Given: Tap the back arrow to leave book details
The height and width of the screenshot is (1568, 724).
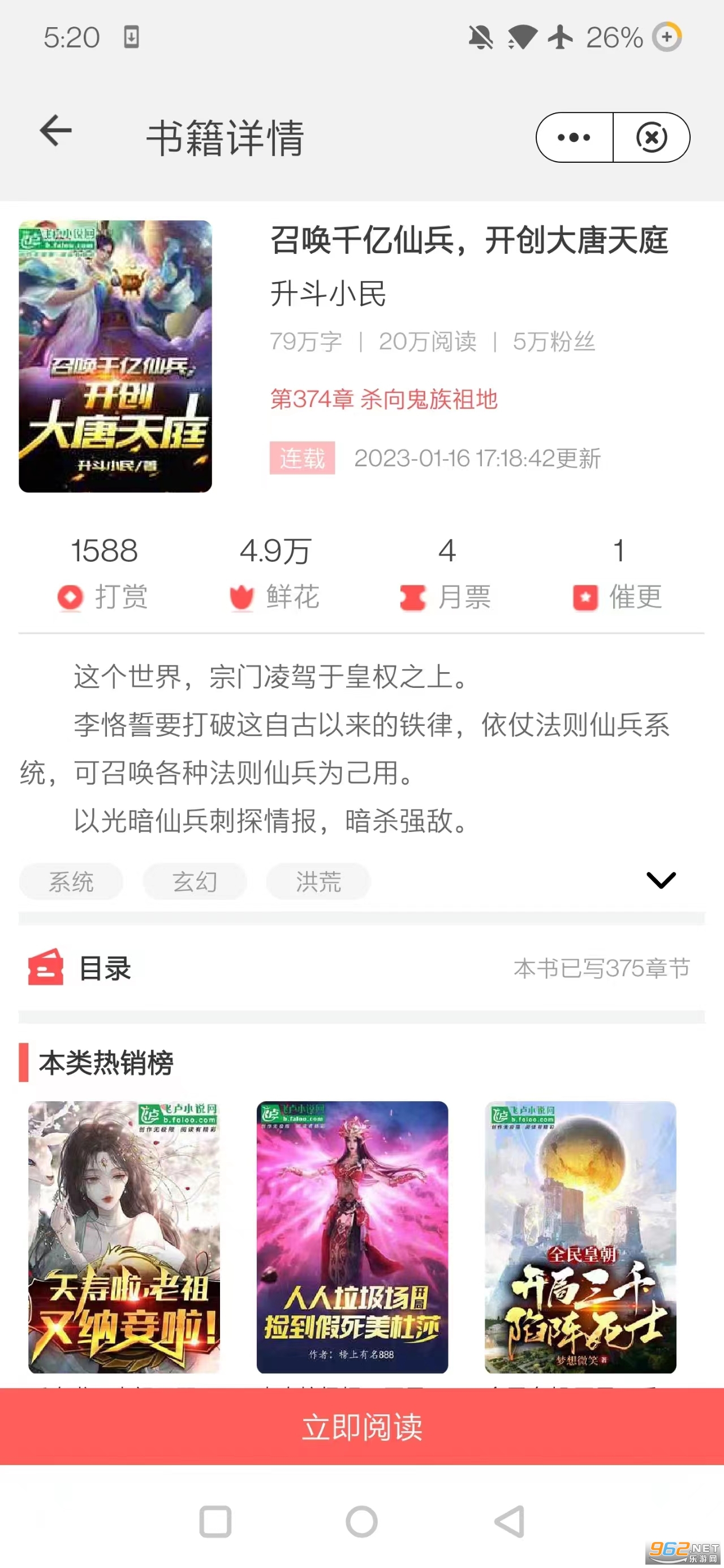Looking at the screenshot, I should [x=54, y=133].
